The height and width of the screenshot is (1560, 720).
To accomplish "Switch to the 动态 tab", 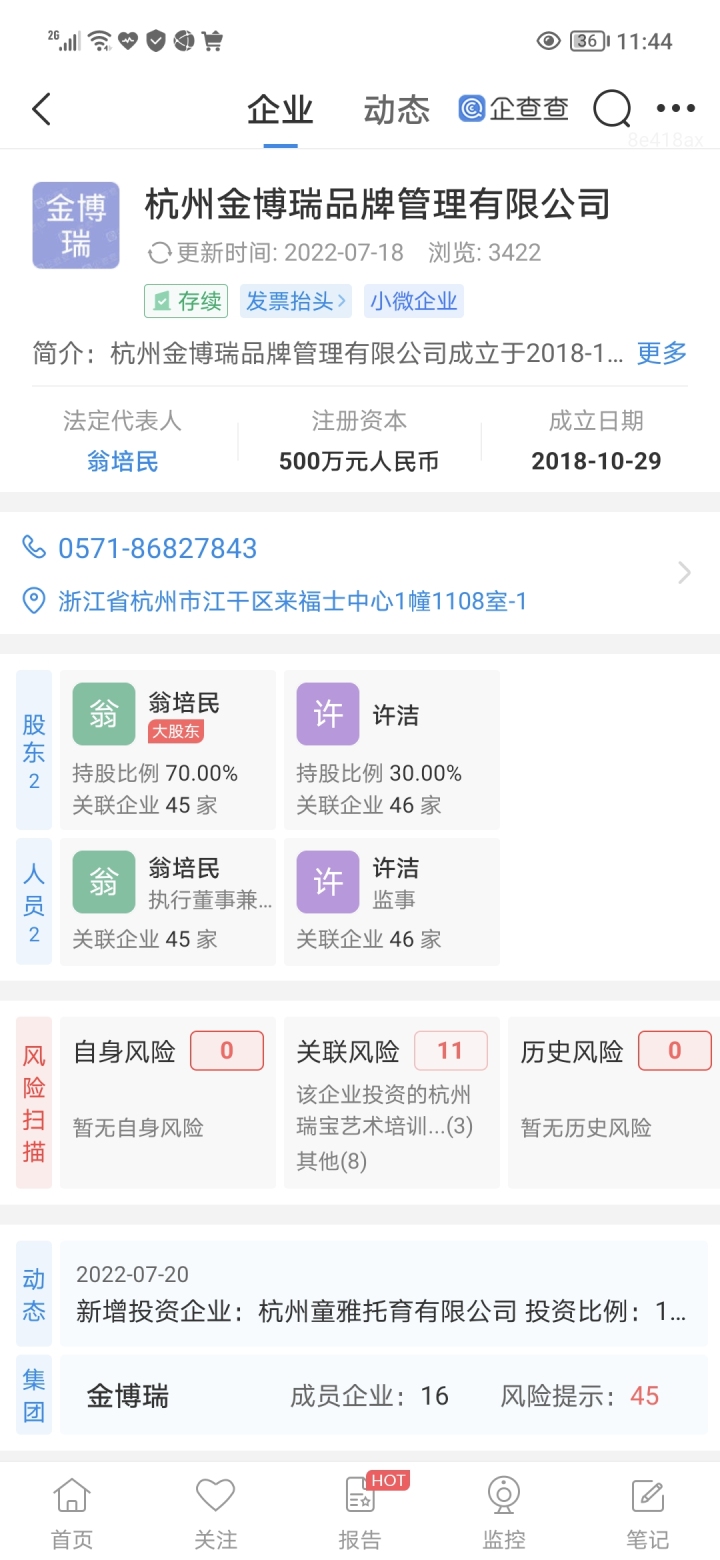I will click(x=395, y=110).
